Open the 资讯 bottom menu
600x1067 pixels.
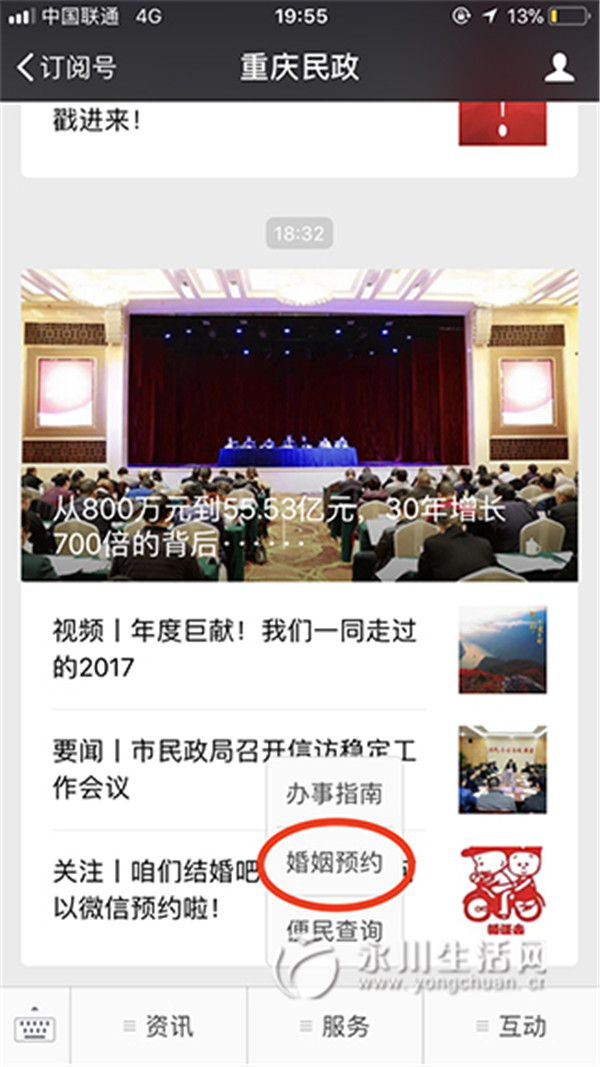pyautogui.click(x=158, y=1026)
